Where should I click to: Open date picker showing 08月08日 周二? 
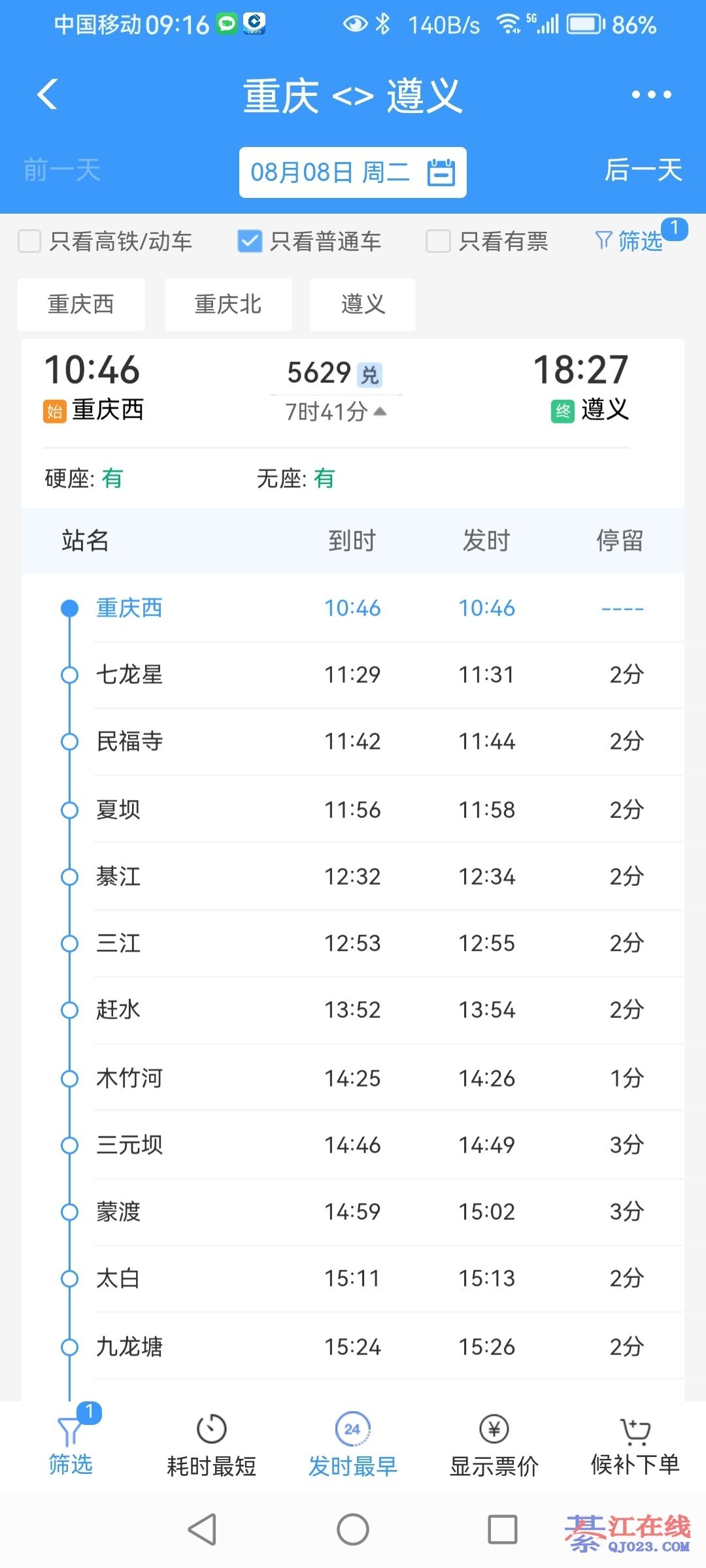pos(352,172)
